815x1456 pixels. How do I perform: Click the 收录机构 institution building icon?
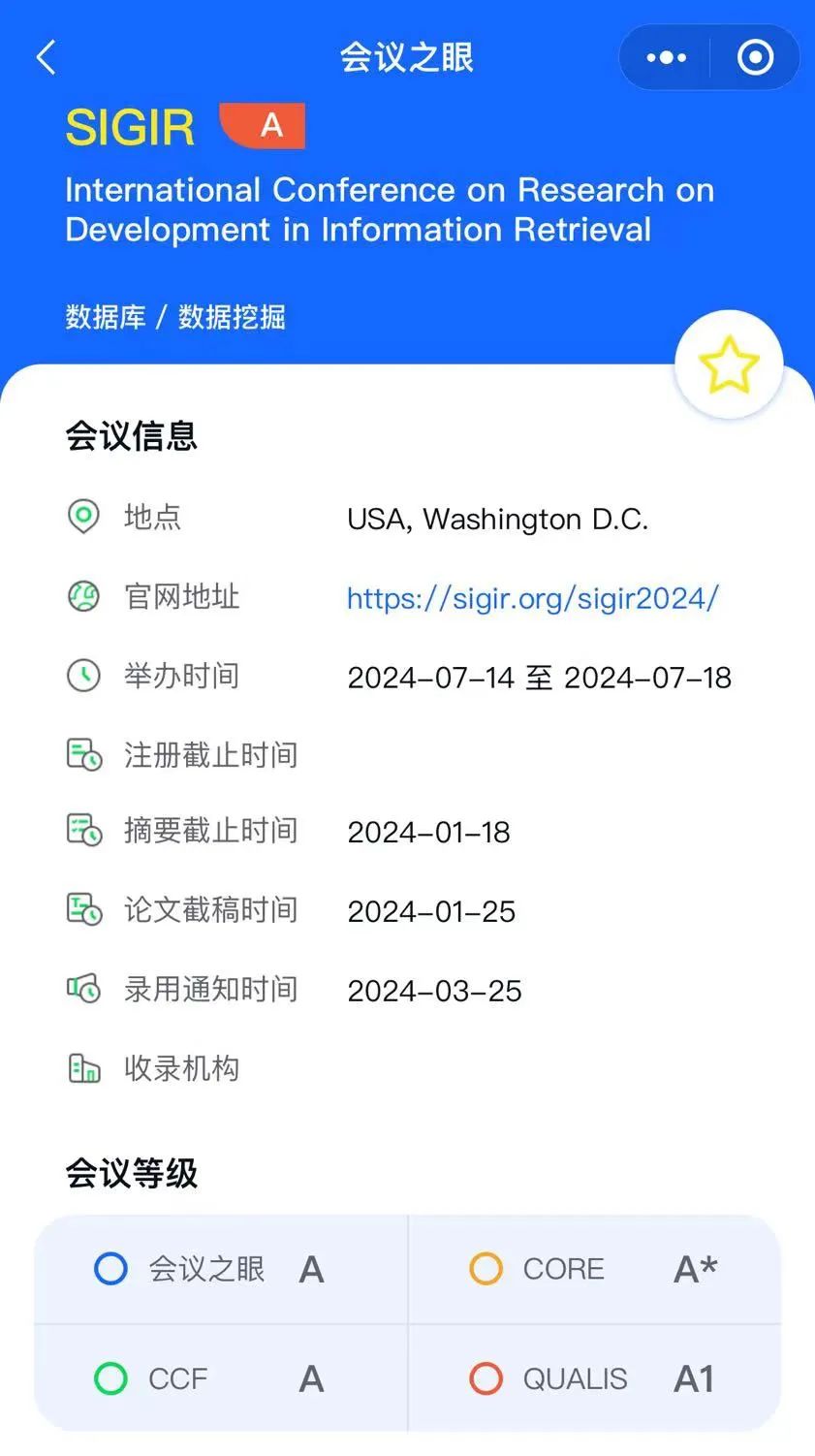tap(84, 1068)
